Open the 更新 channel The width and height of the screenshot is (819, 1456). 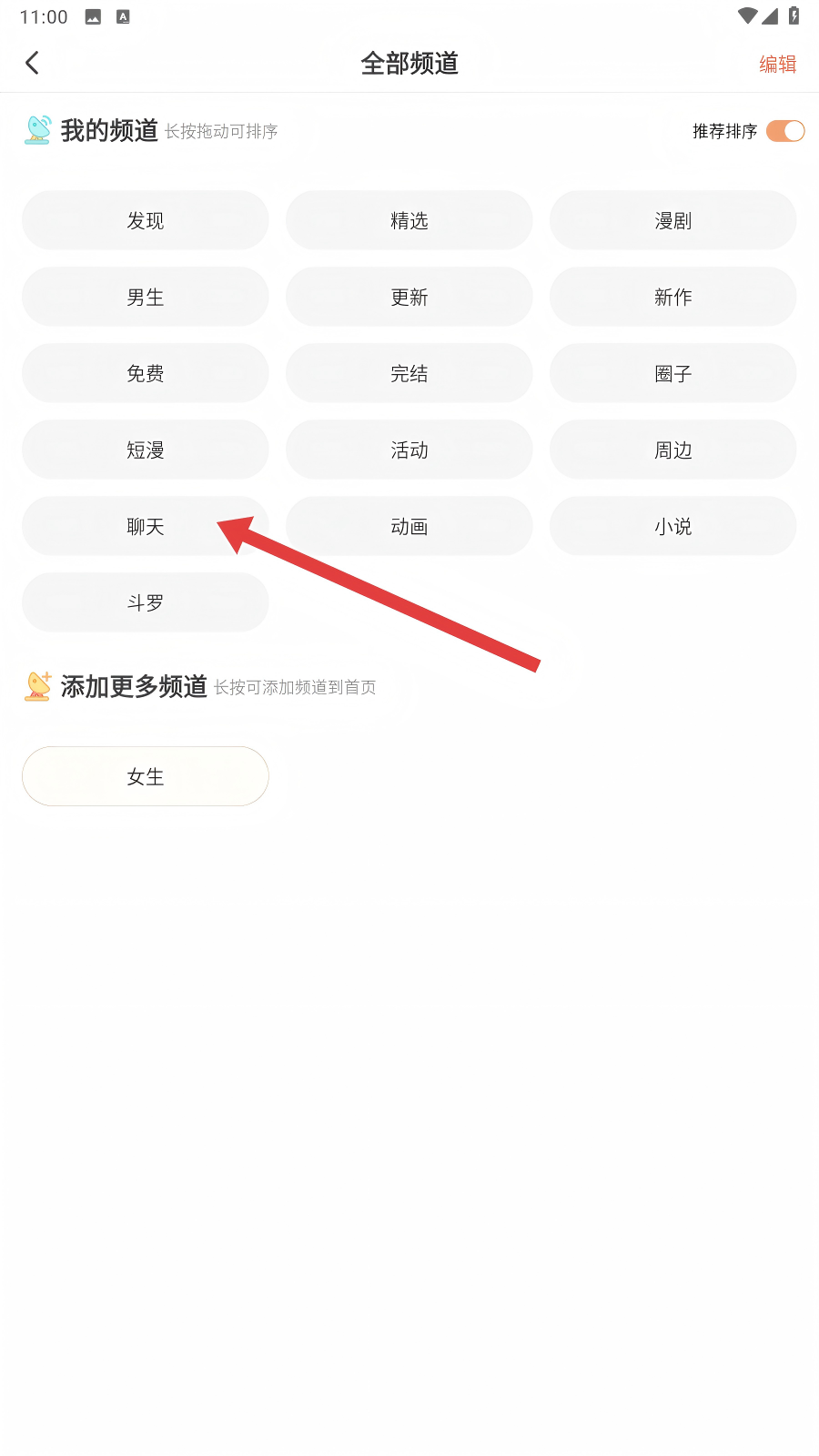coord(409,297)
